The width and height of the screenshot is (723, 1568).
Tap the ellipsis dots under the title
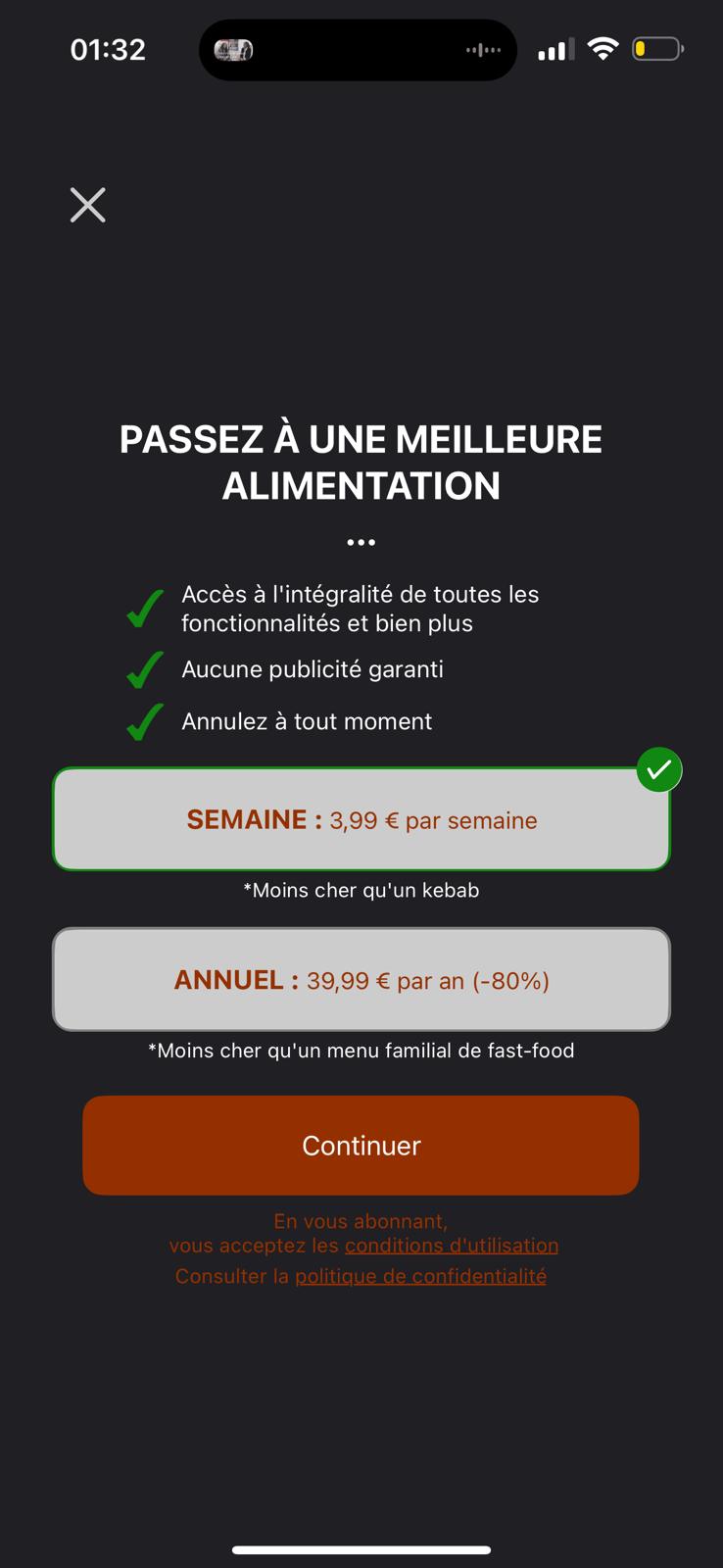pos(361,541)
